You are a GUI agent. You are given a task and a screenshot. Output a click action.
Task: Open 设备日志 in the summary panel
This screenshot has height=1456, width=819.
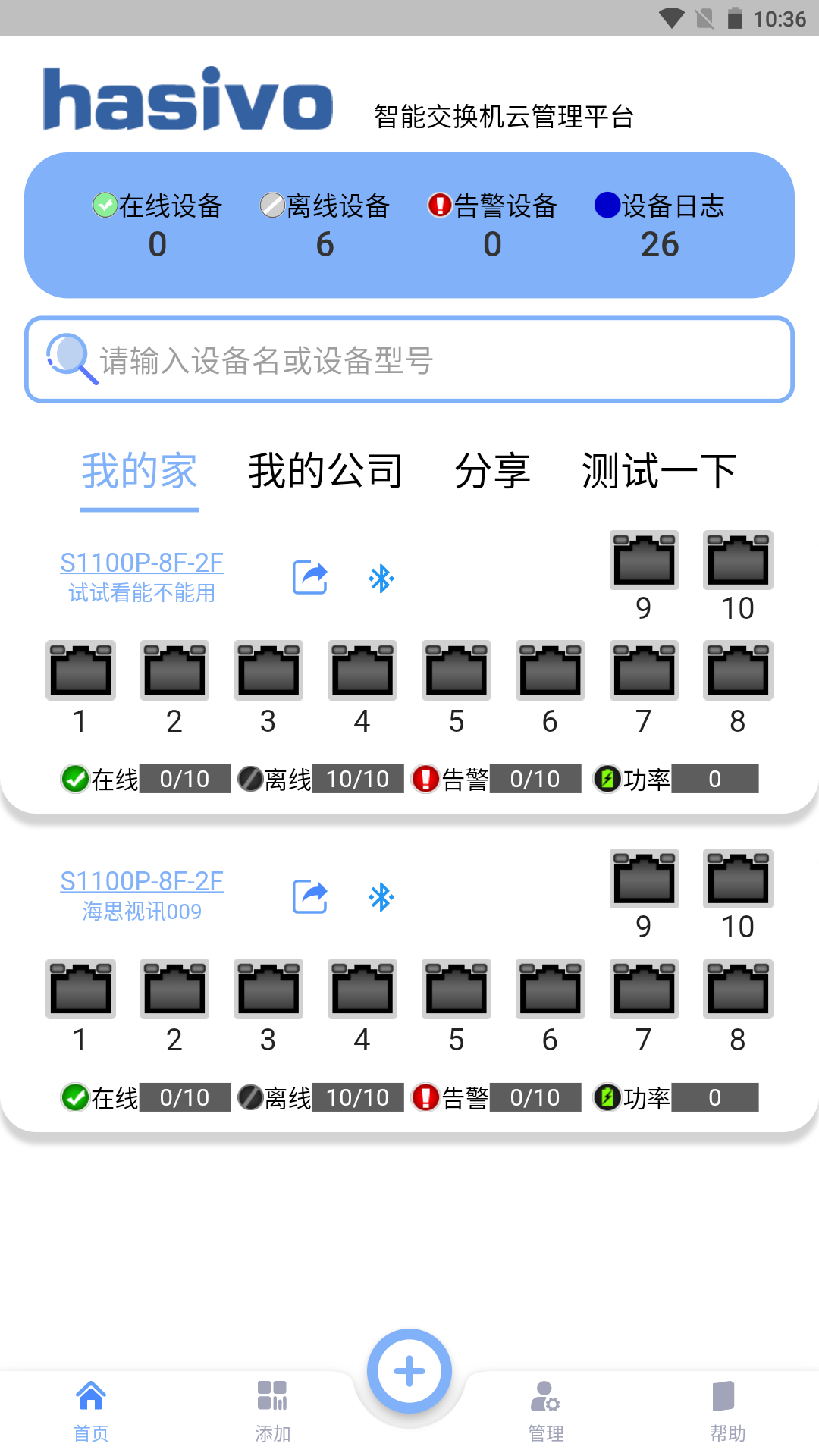point(660,224)
